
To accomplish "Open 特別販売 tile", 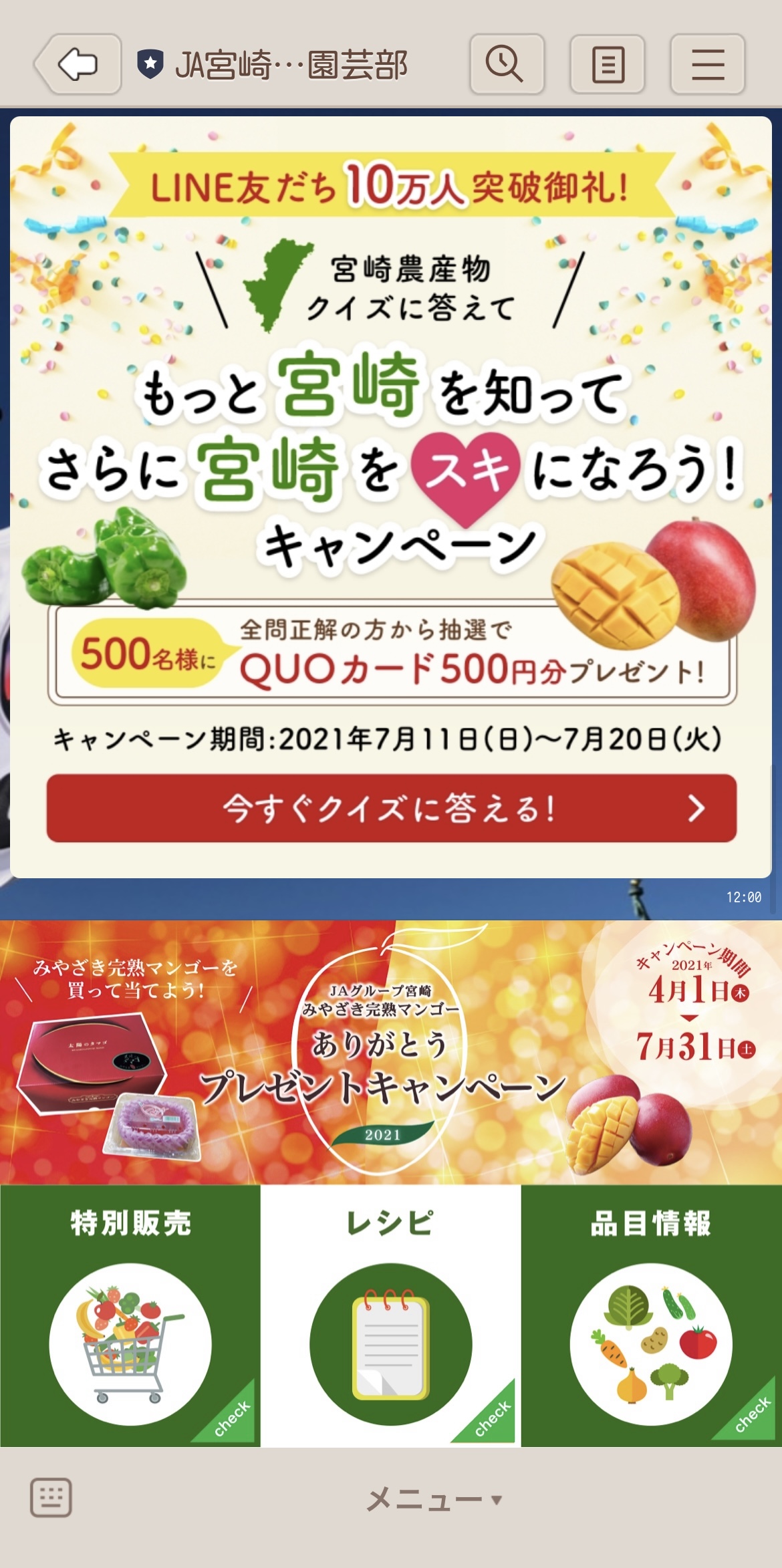I will (130, 1316).
